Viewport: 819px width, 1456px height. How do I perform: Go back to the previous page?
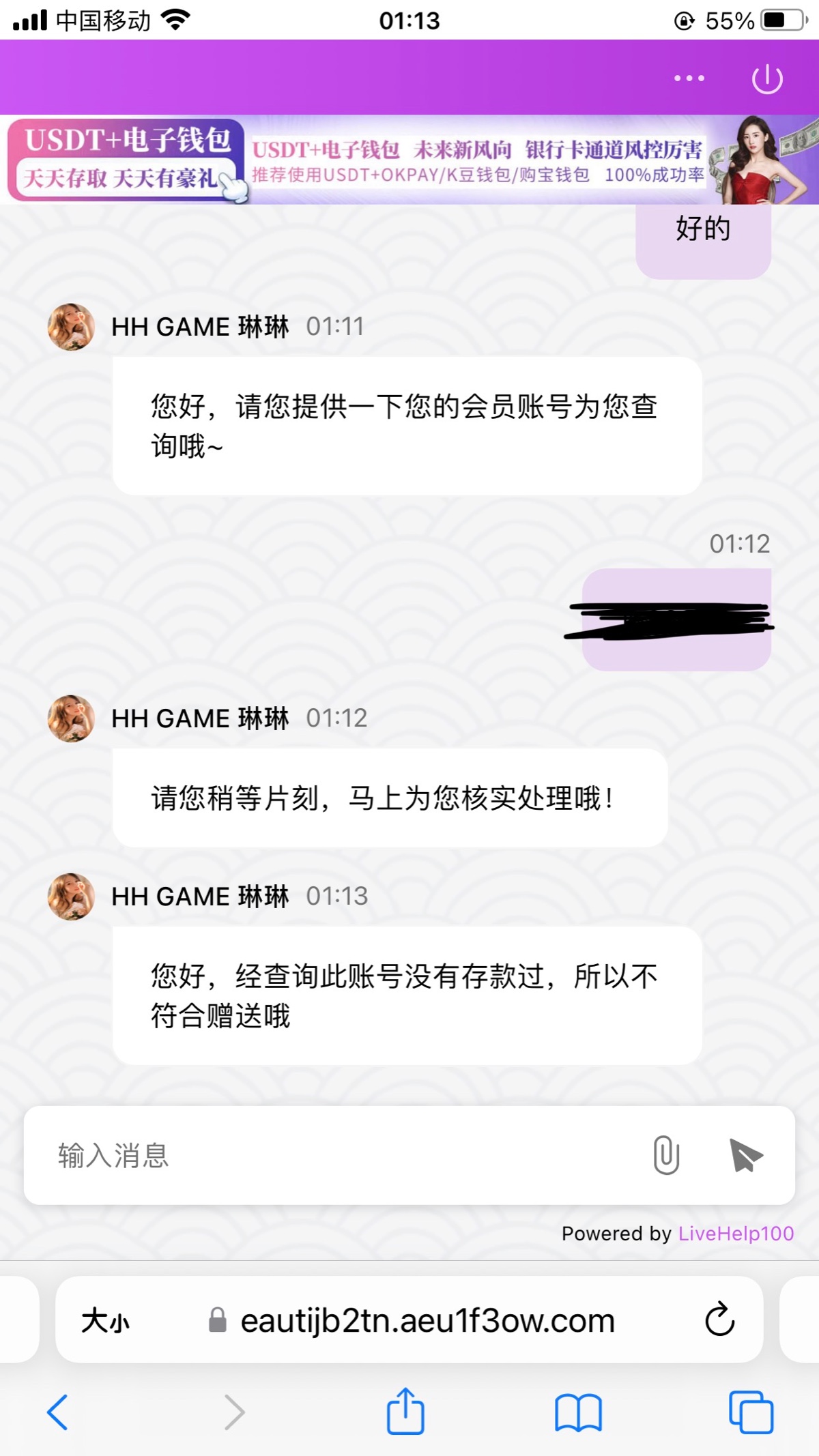[x=57, y=1412]
